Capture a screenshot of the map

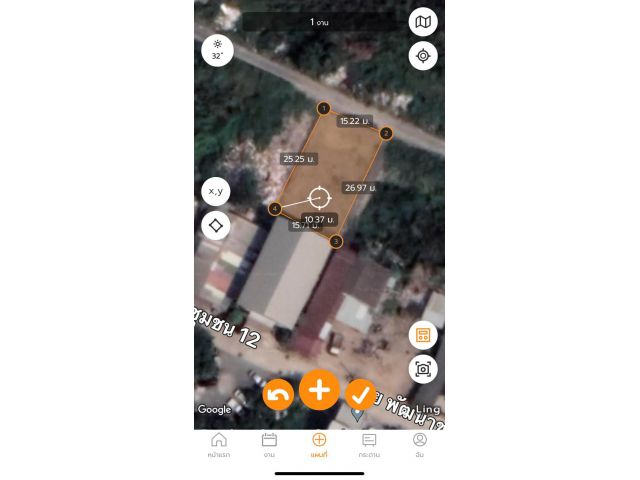pyautogui.click(x=423, y=369)
